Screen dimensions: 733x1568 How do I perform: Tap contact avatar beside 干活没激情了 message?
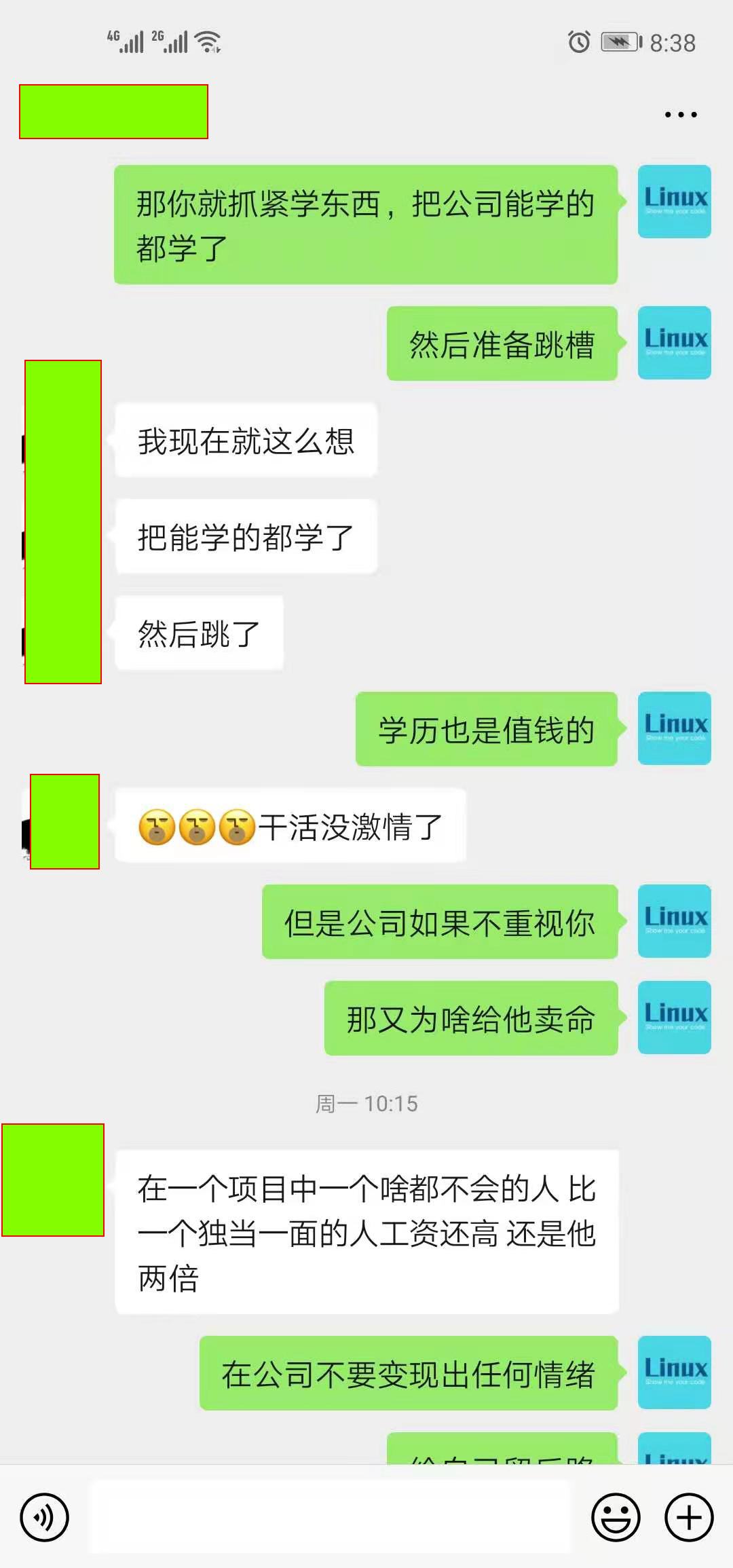(64, 821)
